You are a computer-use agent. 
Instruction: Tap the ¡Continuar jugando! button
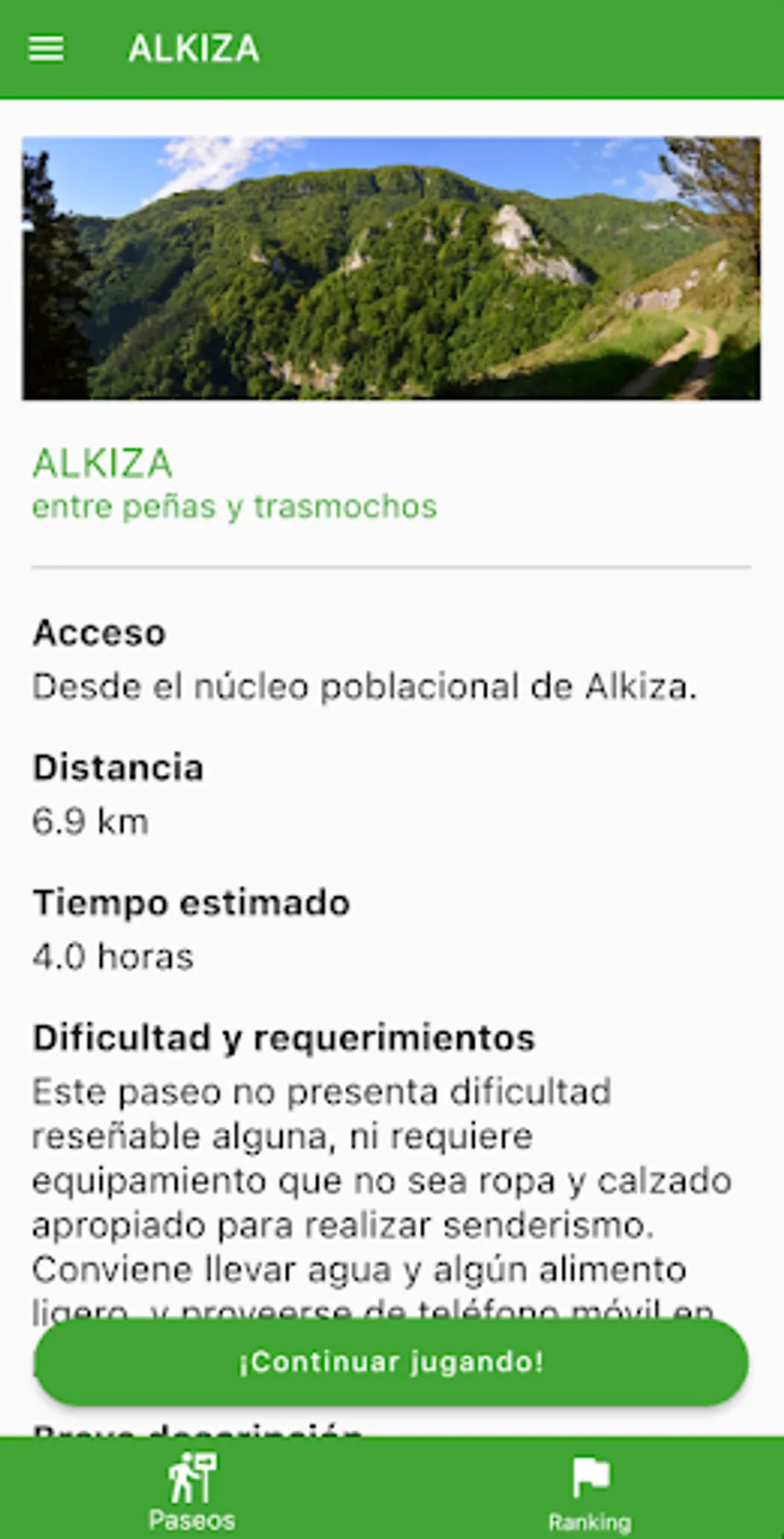click(x=391, y=1361)
